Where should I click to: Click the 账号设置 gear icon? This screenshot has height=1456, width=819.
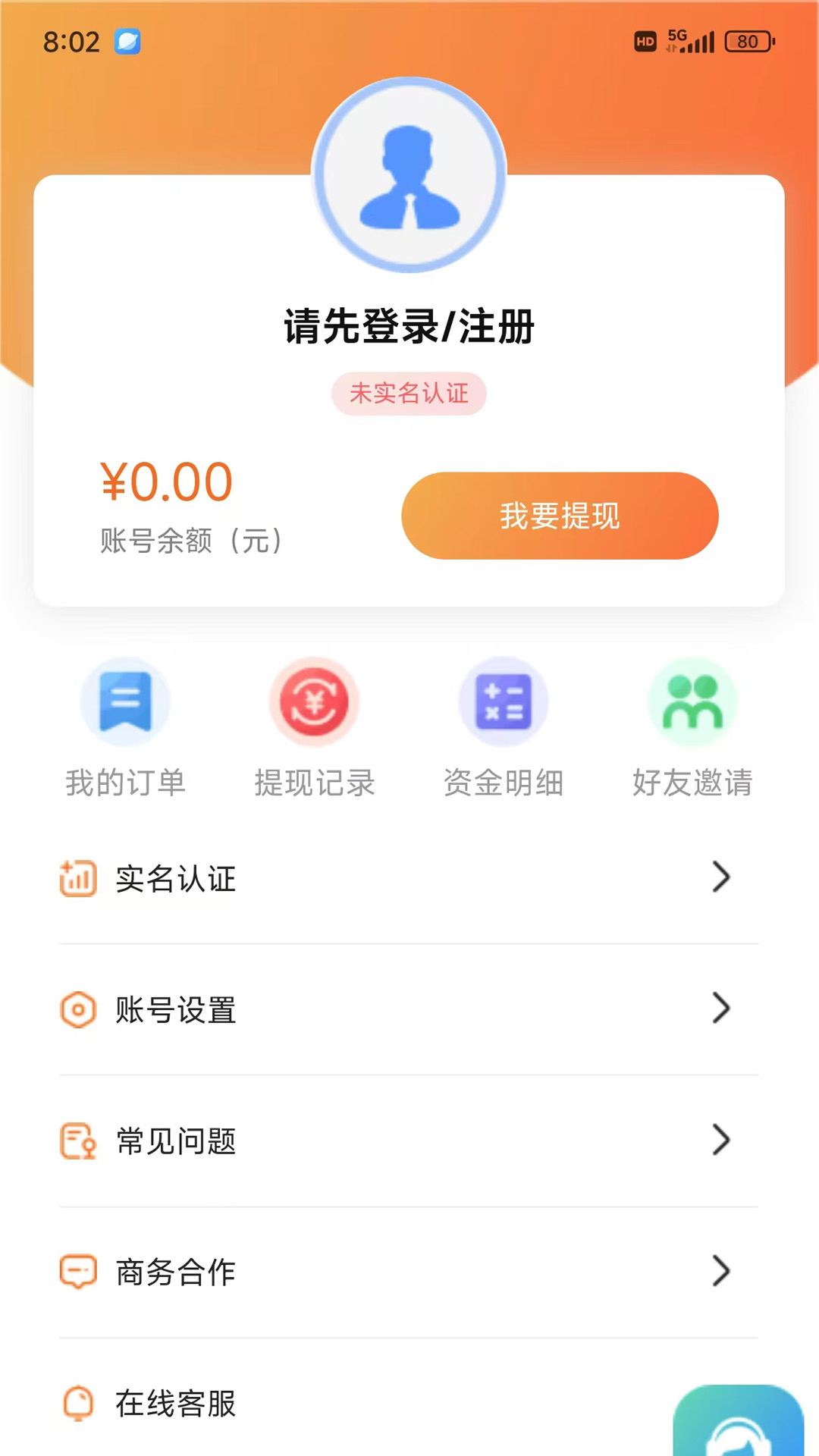tap(77, 1009)
